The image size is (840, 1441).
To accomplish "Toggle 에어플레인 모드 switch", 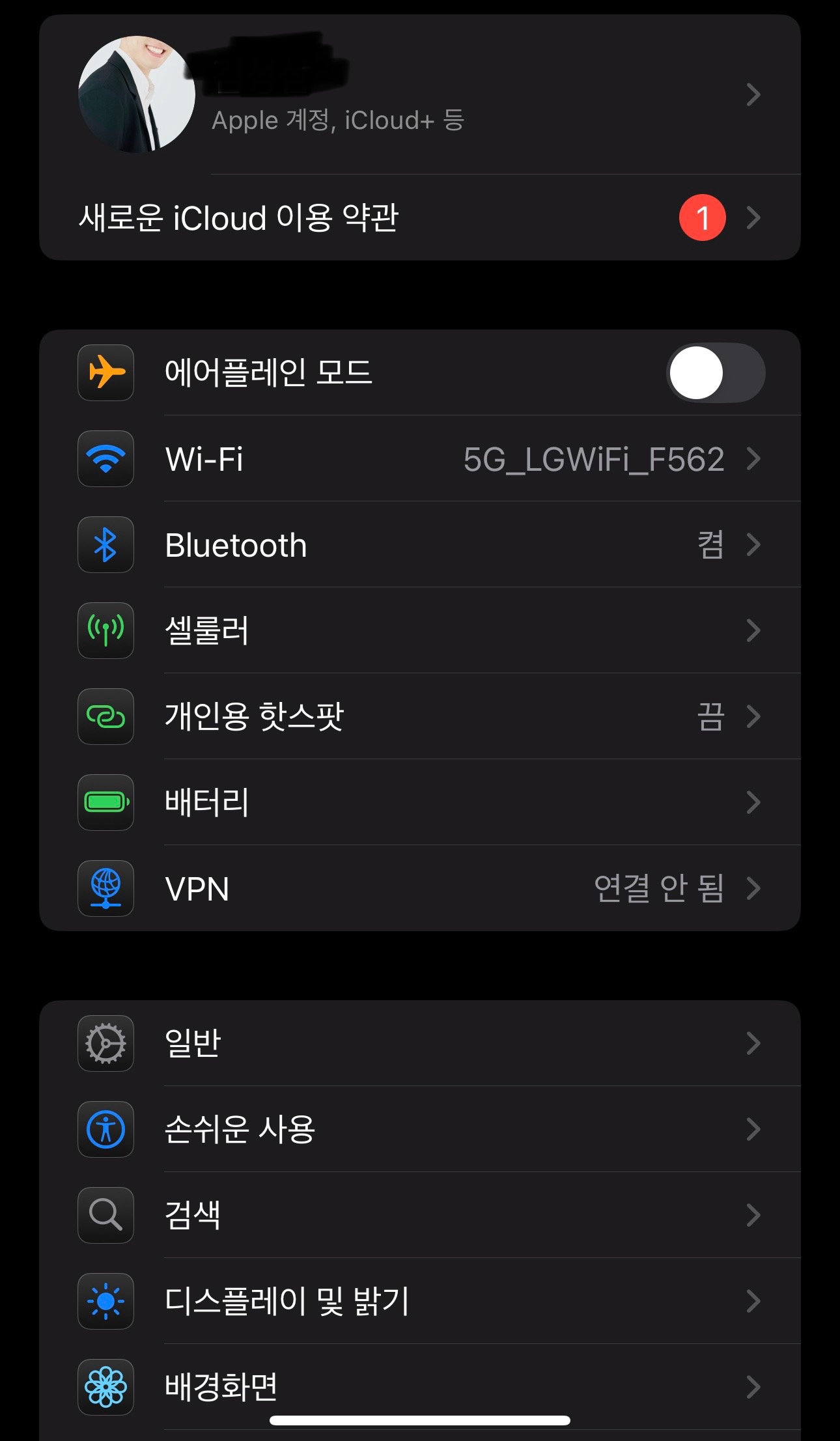I will (x=715, y=372).
